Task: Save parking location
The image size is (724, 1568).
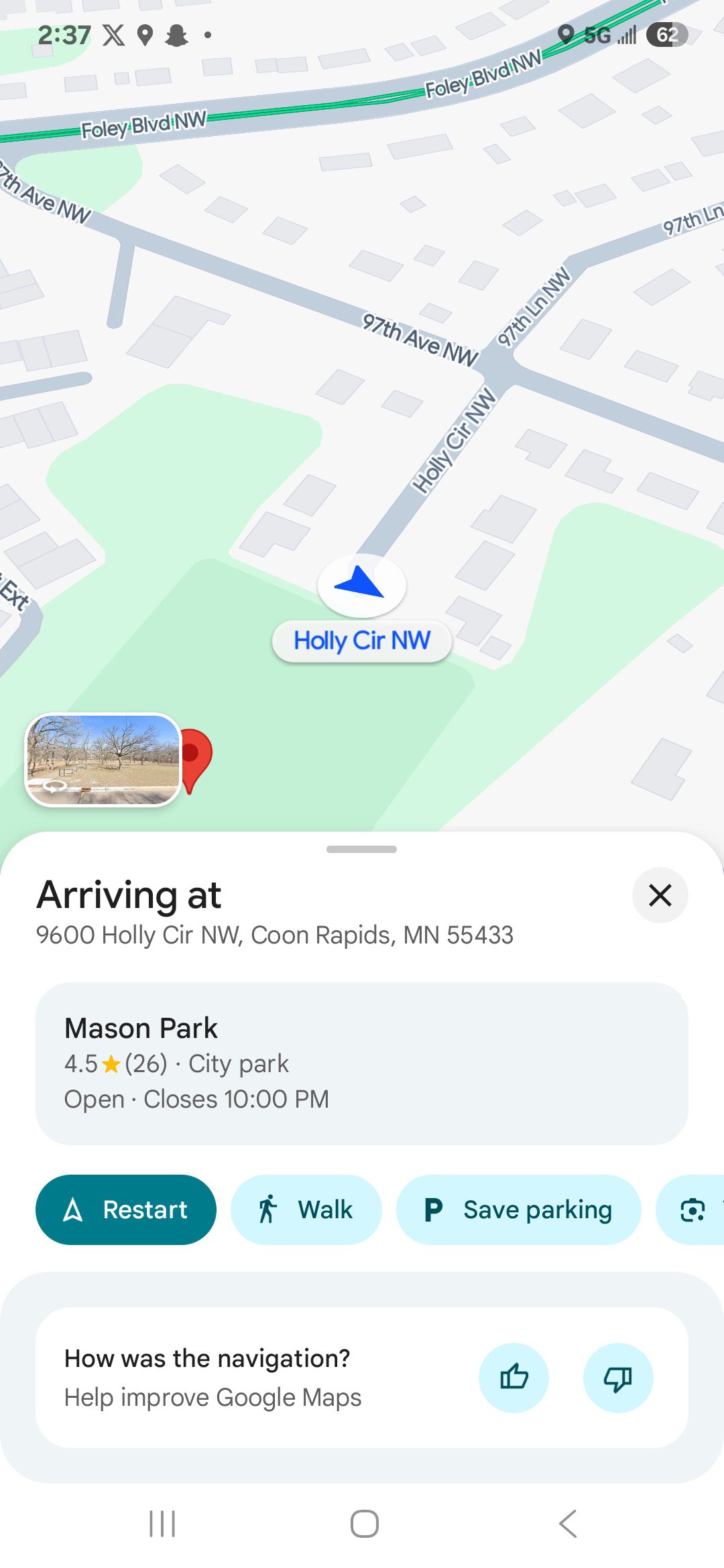Action: coord(518,1210)
